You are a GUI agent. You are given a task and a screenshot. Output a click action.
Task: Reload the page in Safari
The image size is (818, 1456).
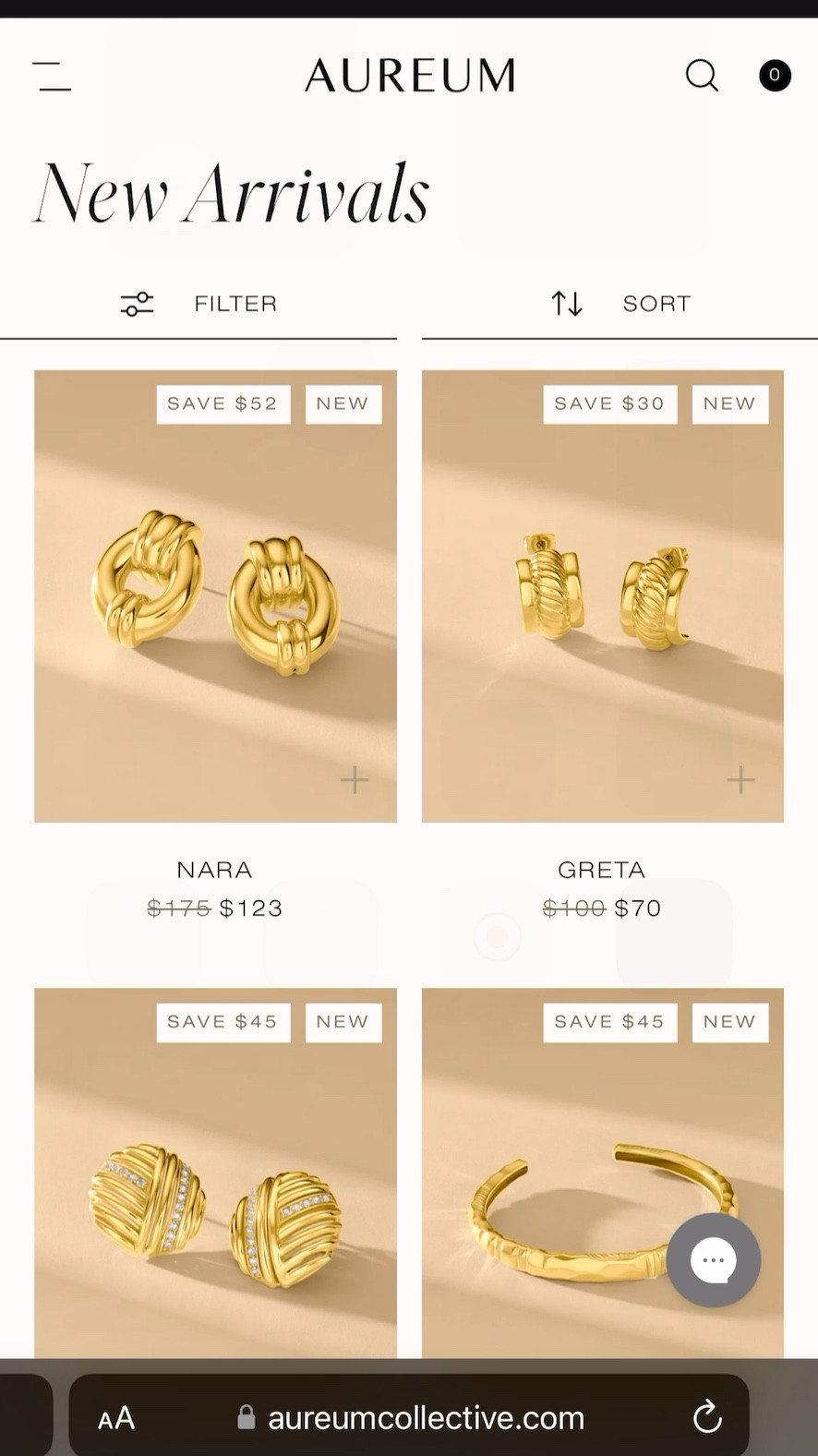pyautogui.click(x=707, y=1417)
